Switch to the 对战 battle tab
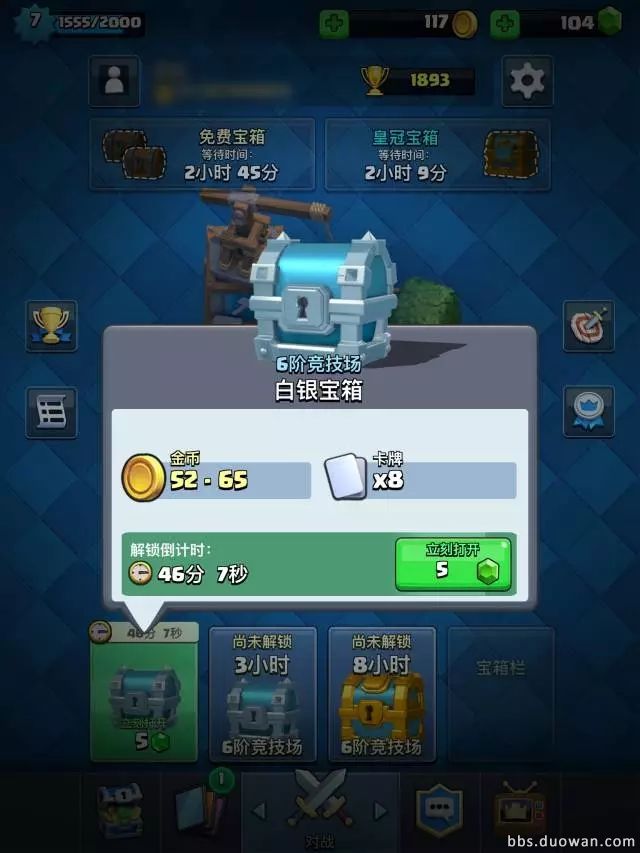 (x=319, y=806)
